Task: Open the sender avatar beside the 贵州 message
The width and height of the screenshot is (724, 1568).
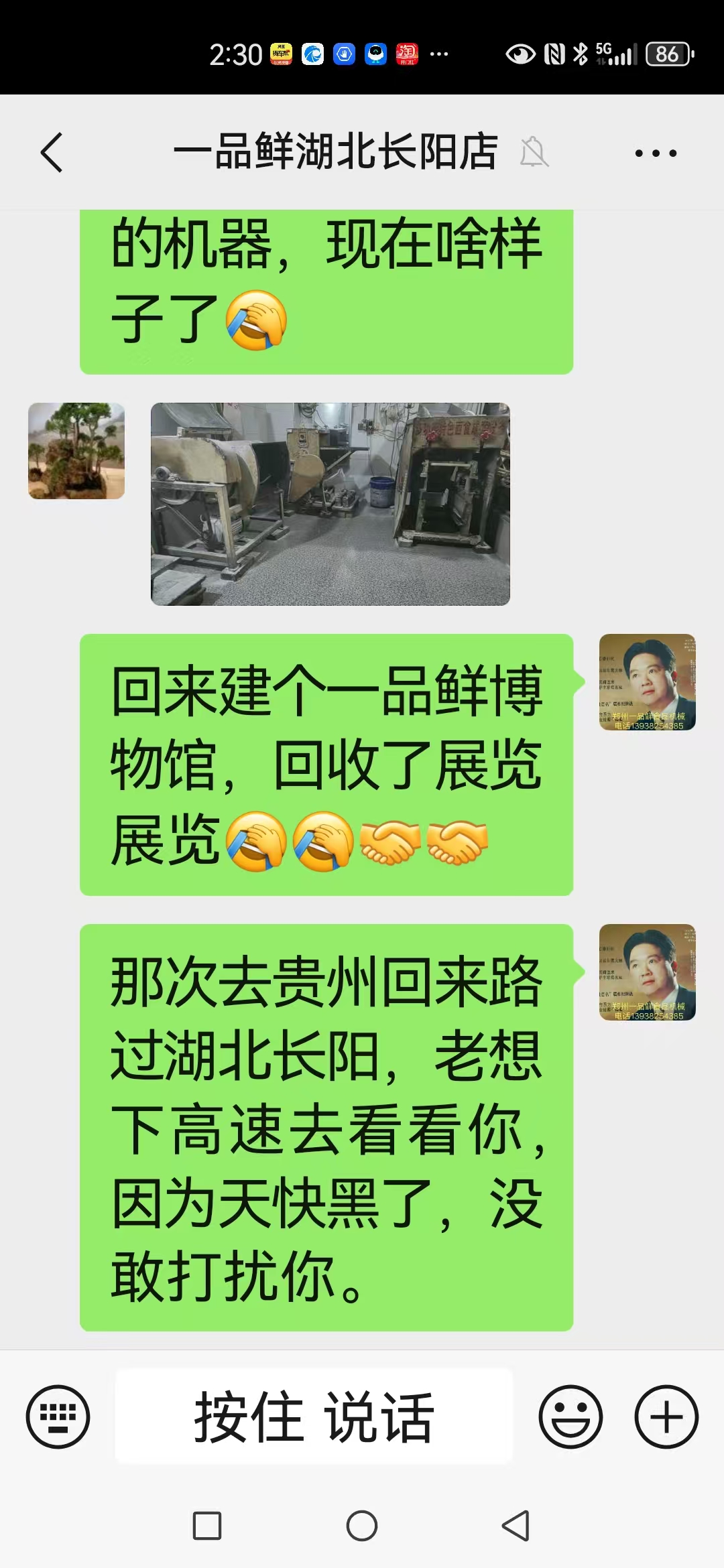Action: point(647,972)
